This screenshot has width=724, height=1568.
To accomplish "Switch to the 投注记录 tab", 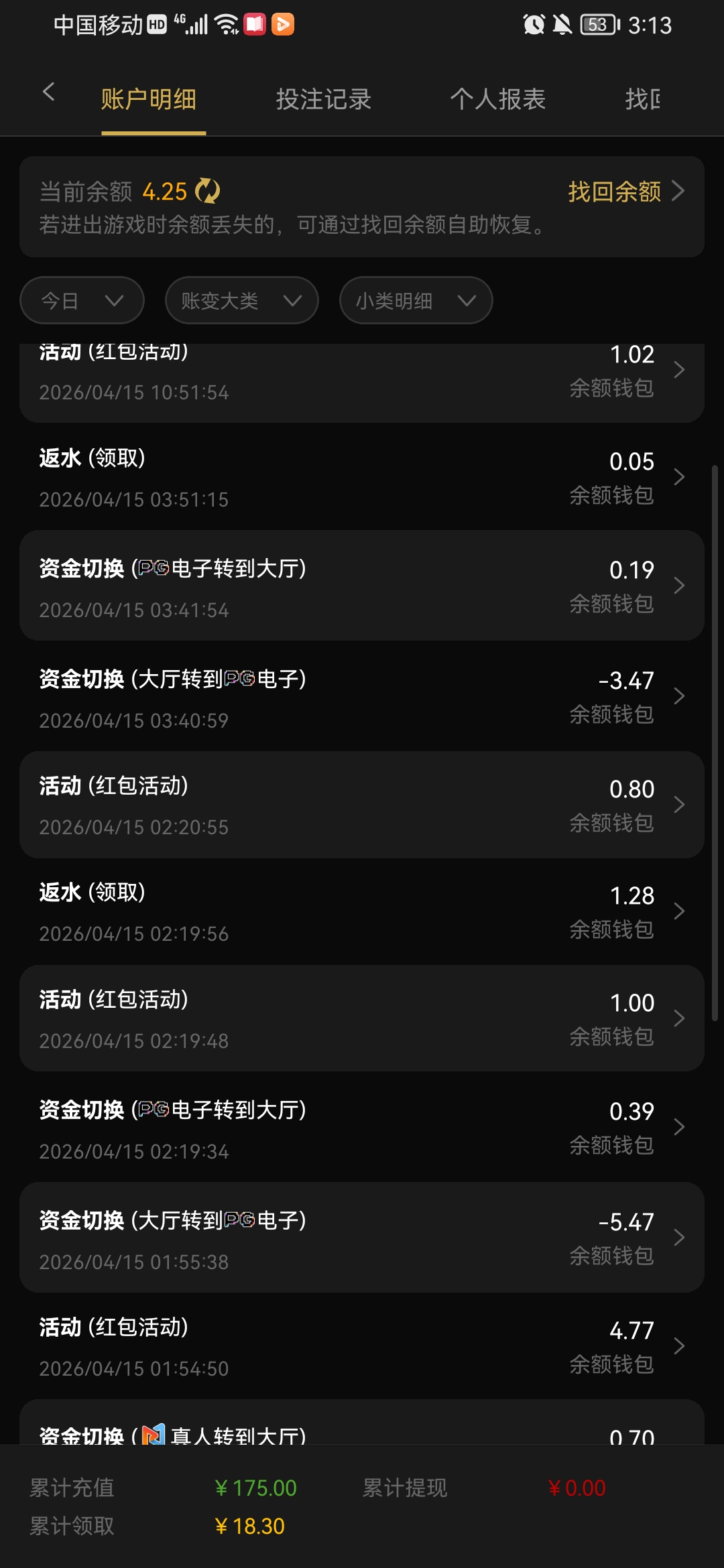I will pyautogui.click(x=324, y=99).
